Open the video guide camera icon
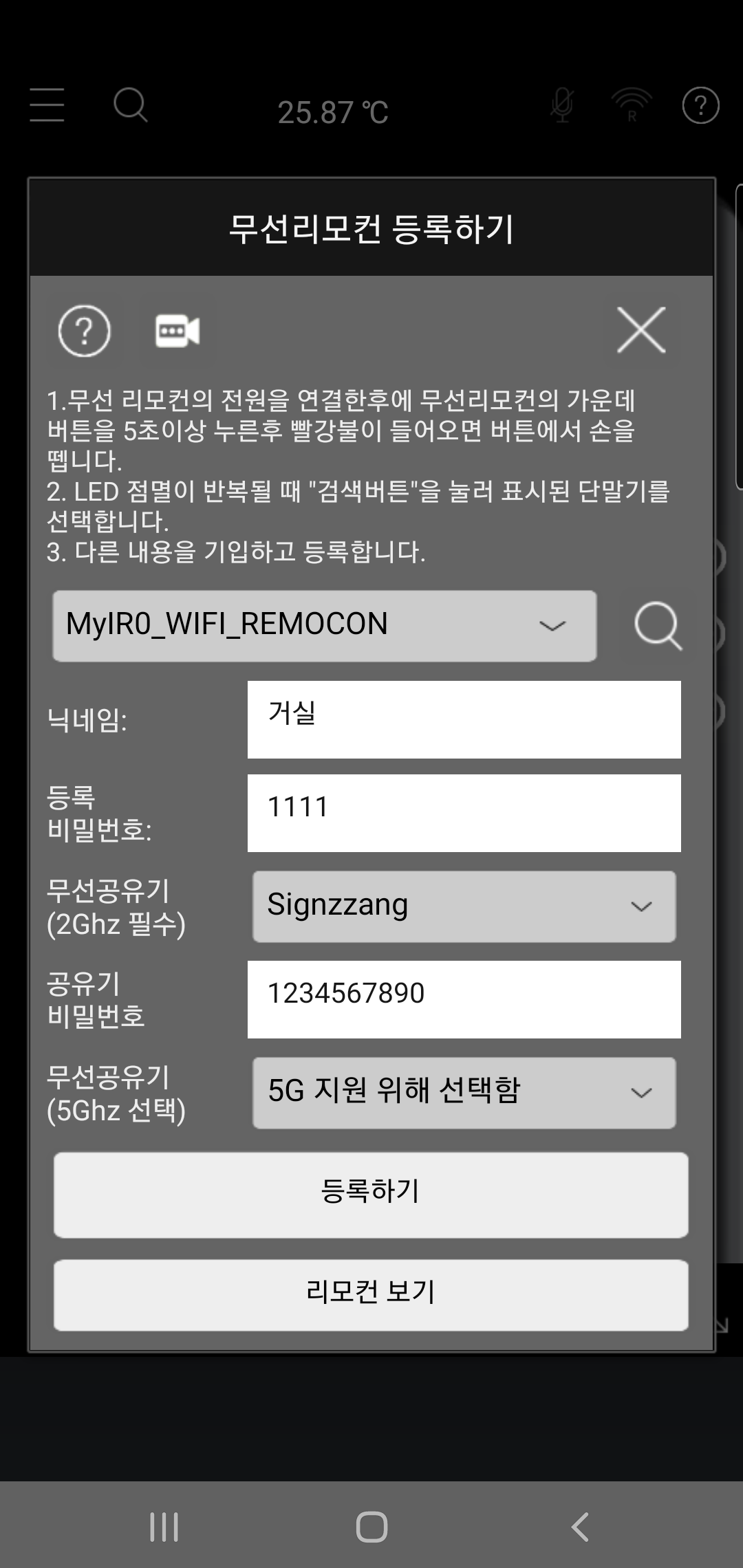The height and width of the screenshot is (1568, 743). tap(177, 331)
